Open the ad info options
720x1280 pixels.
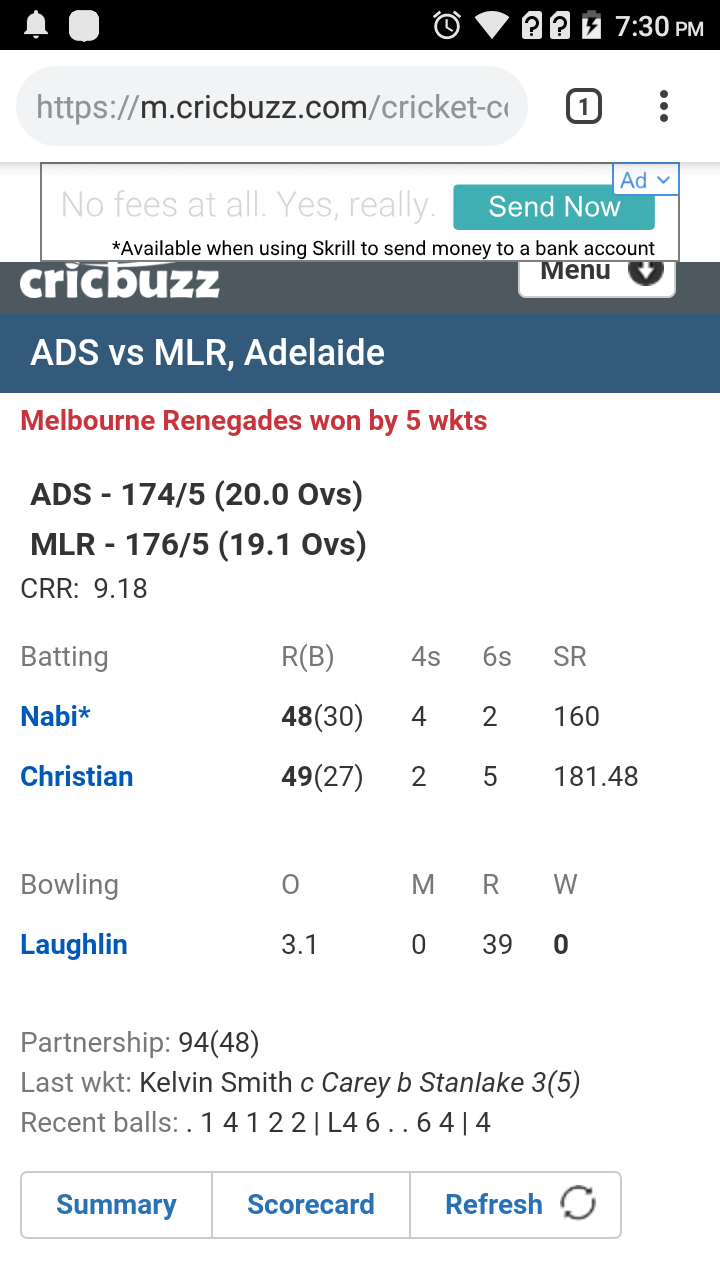tap(645, 180)
